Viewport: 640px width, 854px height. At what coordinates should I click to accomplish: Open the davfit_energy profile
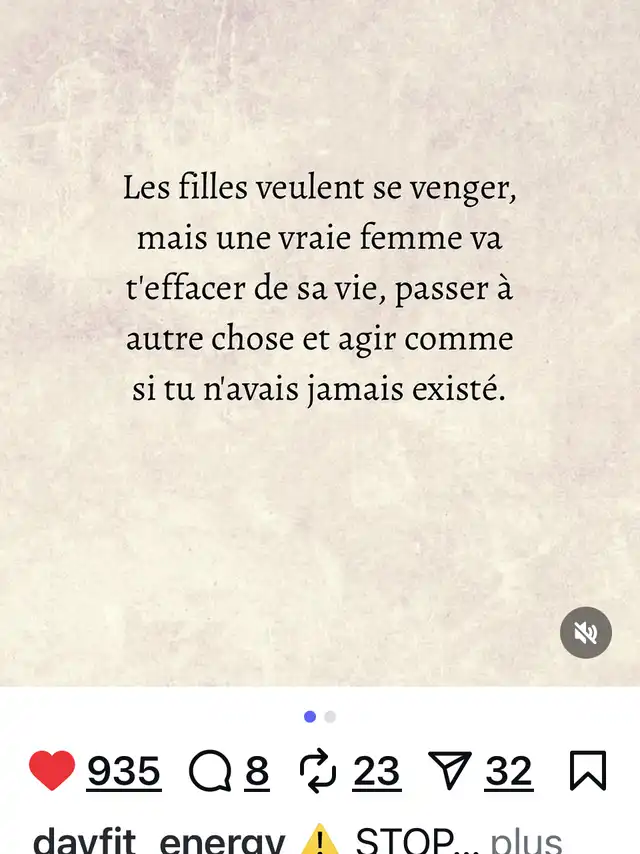(x=158, y=840)
